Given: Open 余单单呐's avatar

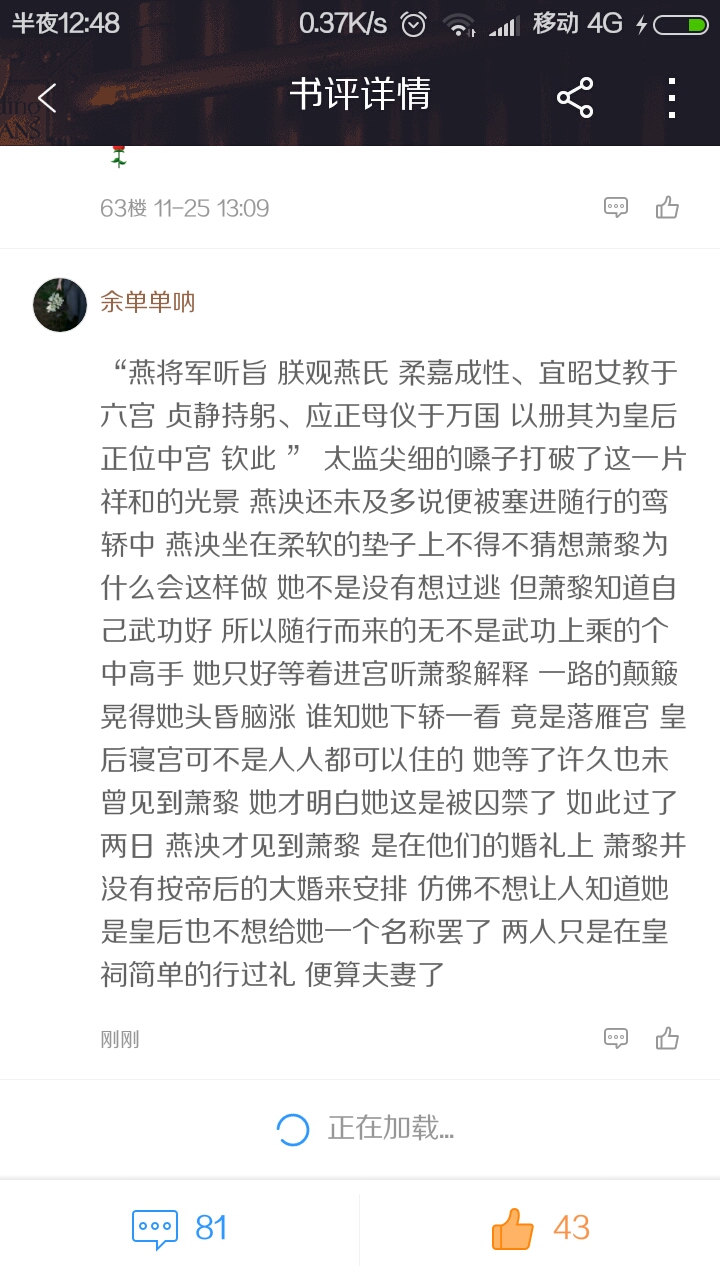Looking at the screenshot, I should (60, 304).
